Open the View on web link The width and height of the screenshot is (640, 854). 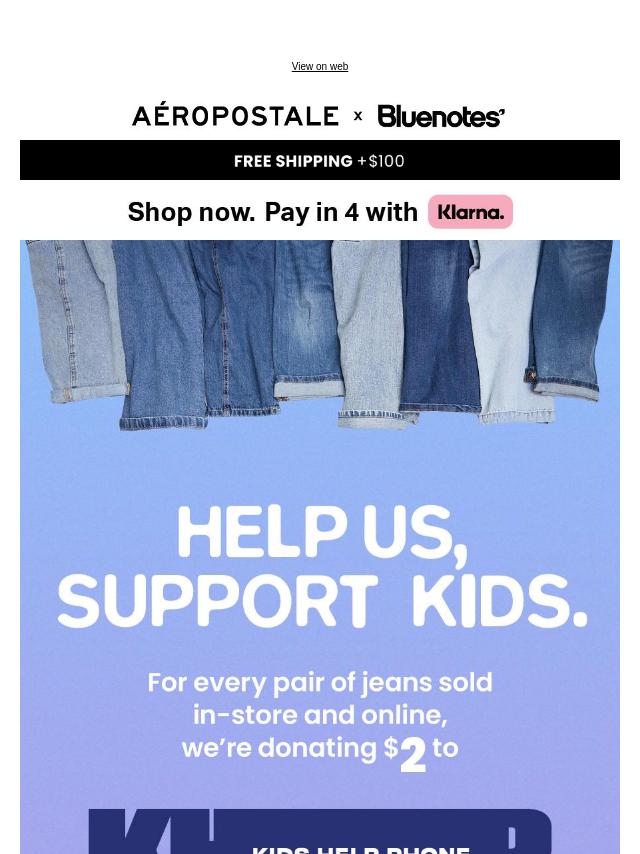coord(320,67)
